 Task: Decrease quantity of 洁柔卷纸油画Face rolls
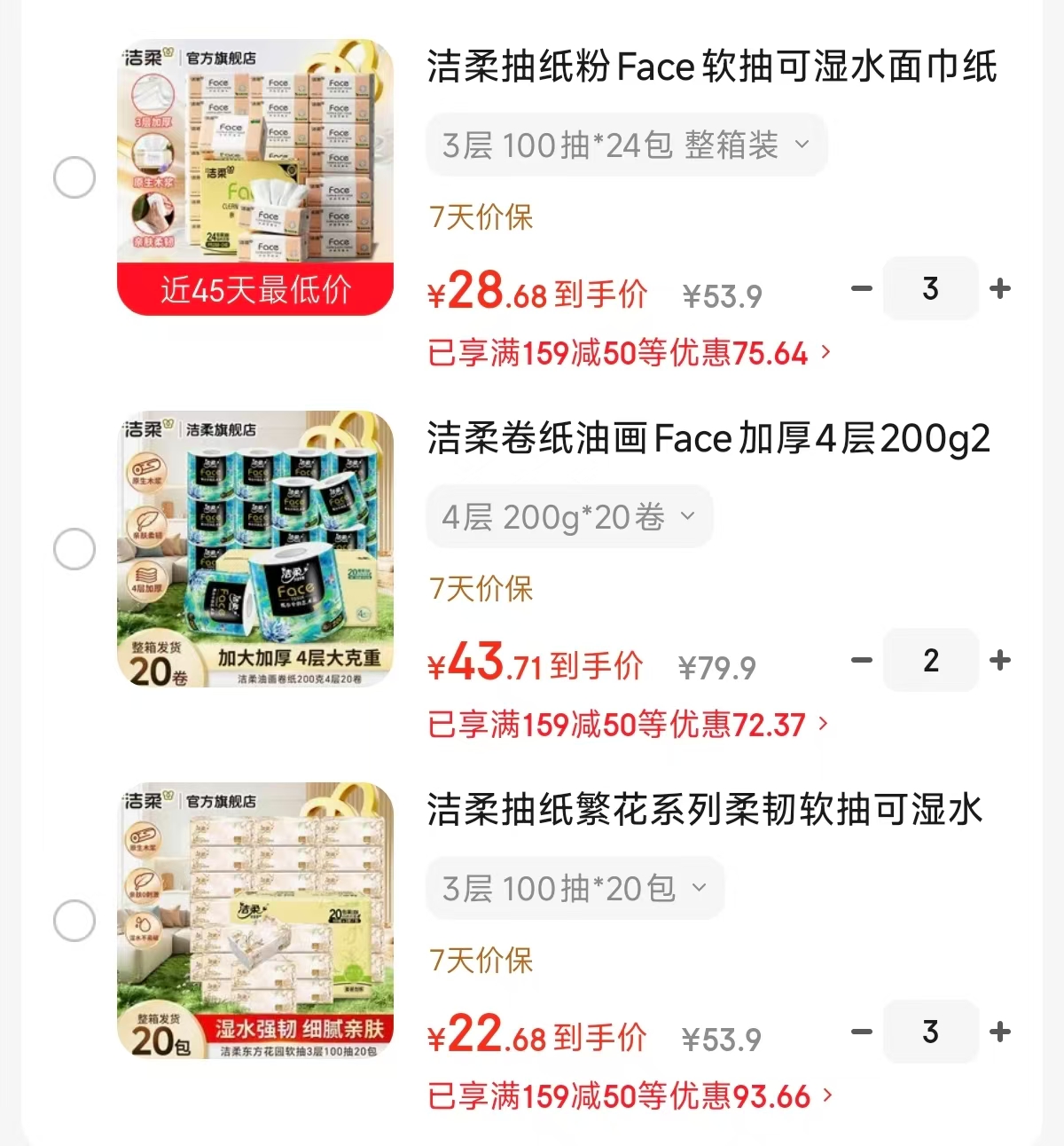coord(861,660)
